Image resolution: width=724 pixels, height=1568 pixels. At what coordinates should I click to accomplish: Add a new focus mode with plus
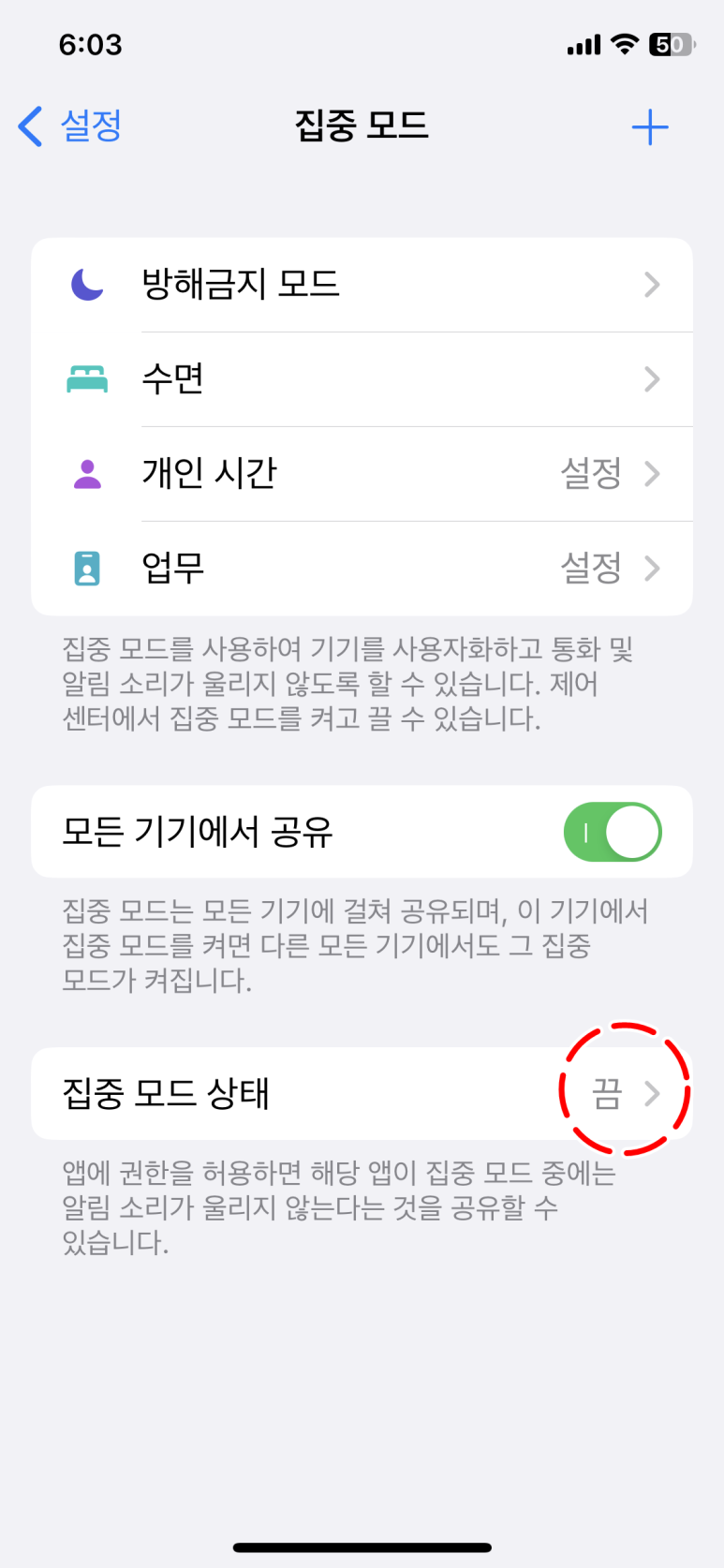point(649,127)
